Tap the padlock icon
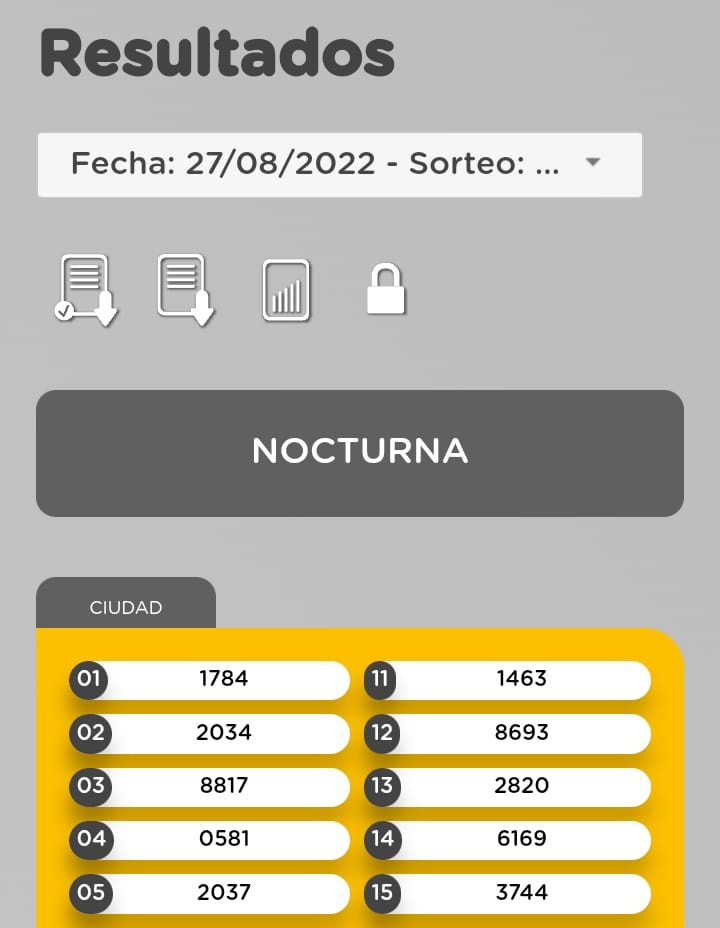The width and height of the screenshot is (720, 928). click(385, 290)
